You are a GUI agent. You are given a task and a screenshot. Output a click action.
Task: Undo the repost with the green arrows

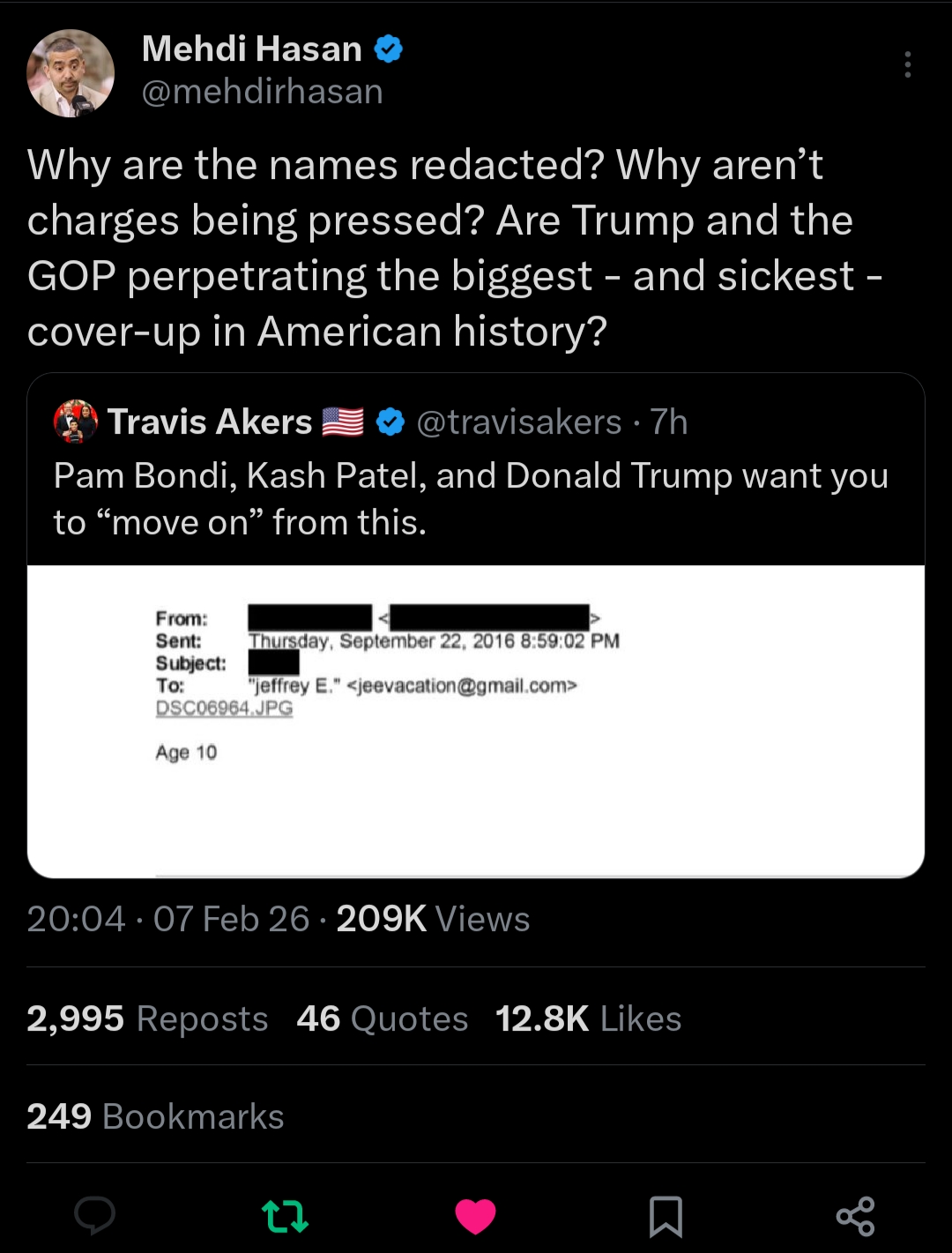point(286,1216)
